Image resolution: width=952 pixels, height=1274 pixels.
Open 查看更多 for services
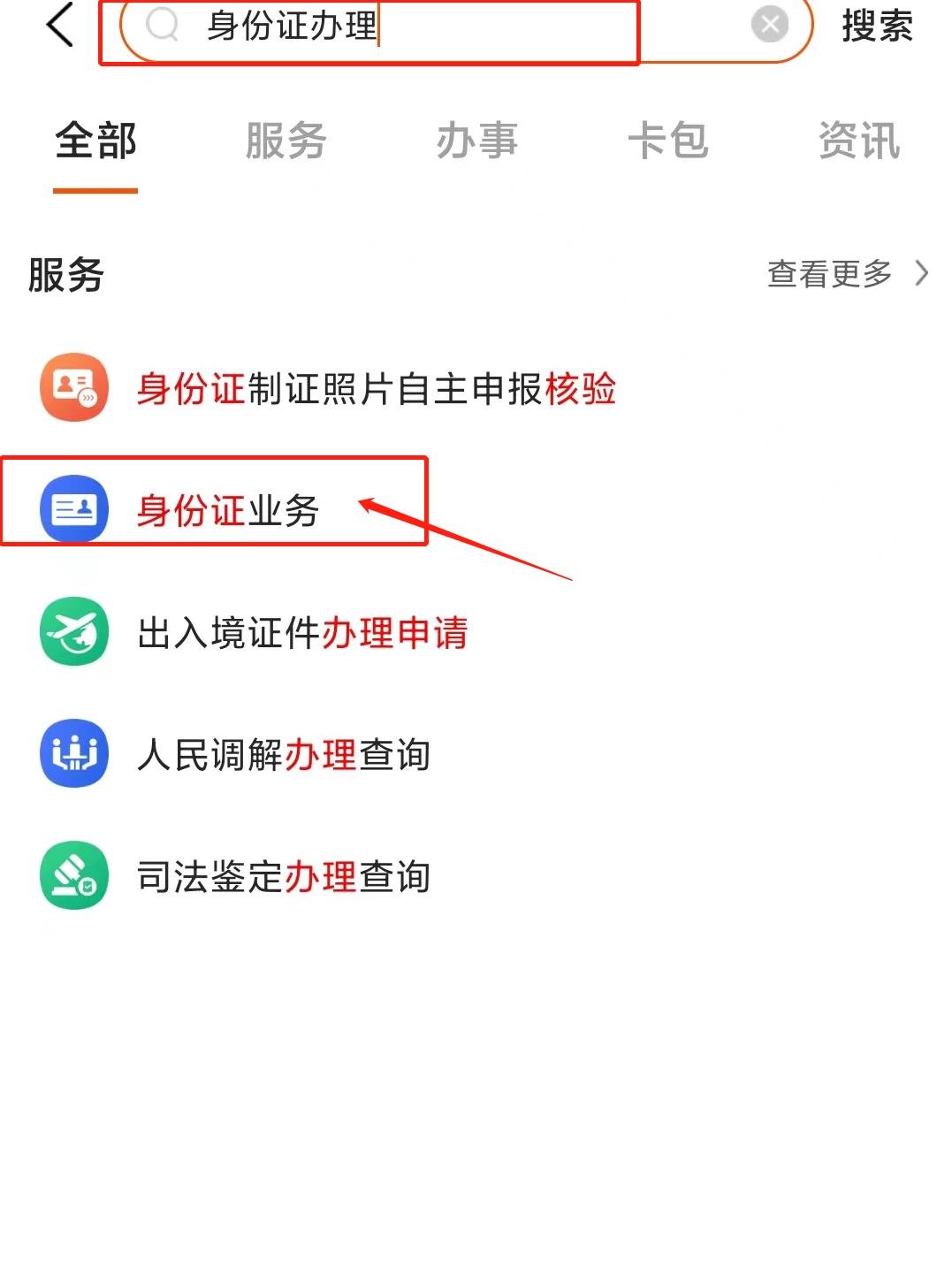[846, 274]
